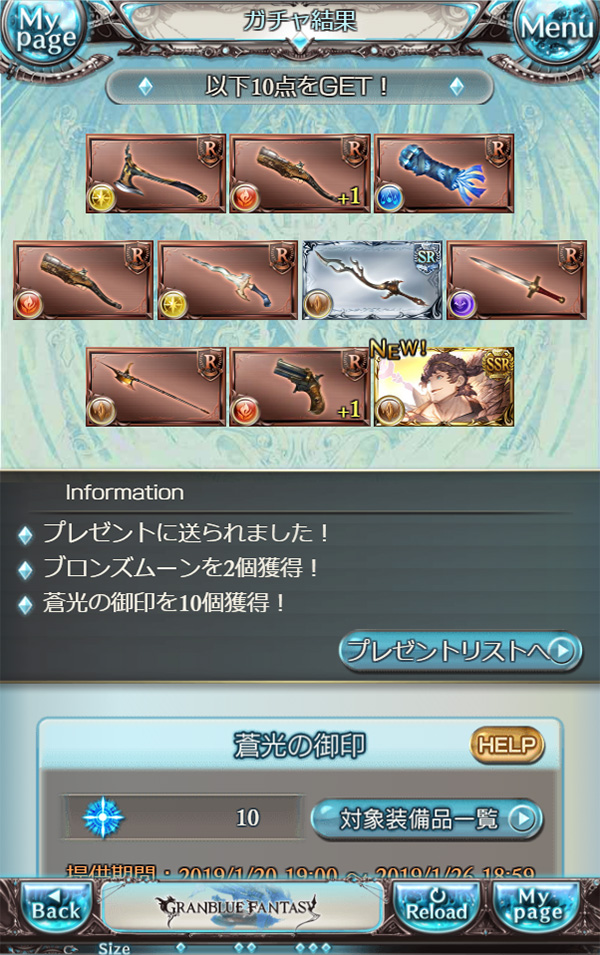
Task: Open the HELP button for 蒼光の御印
Action: click(x=507, y=745)
